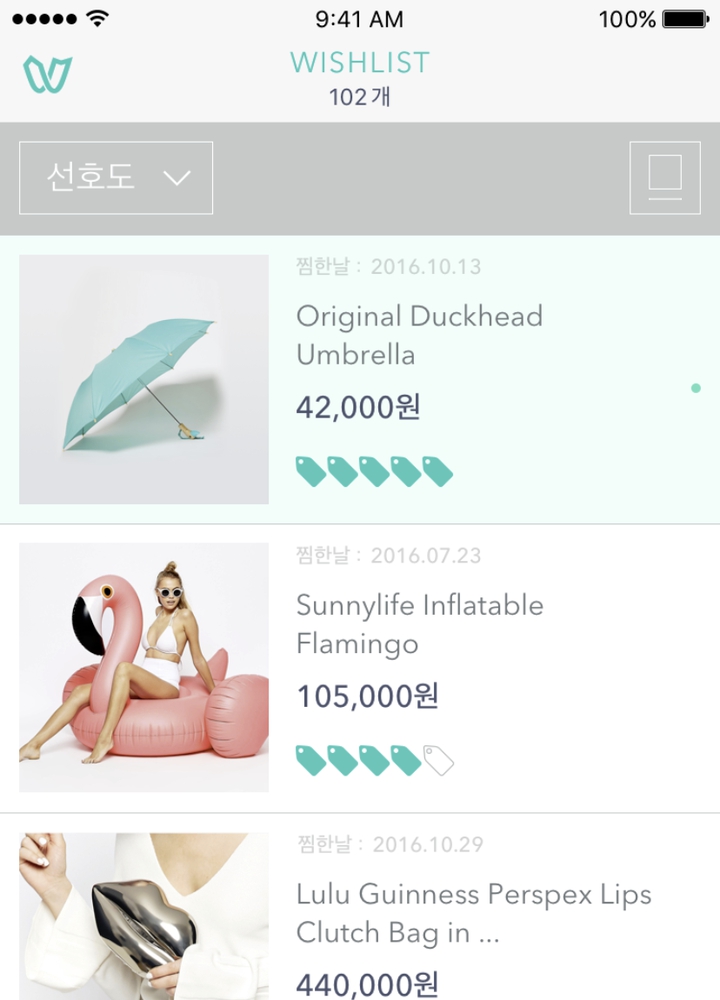Open the Sunnylife Inflatable Flamingo item
The width and height of the screenshot is (720, 1000).
pos(419,624)
